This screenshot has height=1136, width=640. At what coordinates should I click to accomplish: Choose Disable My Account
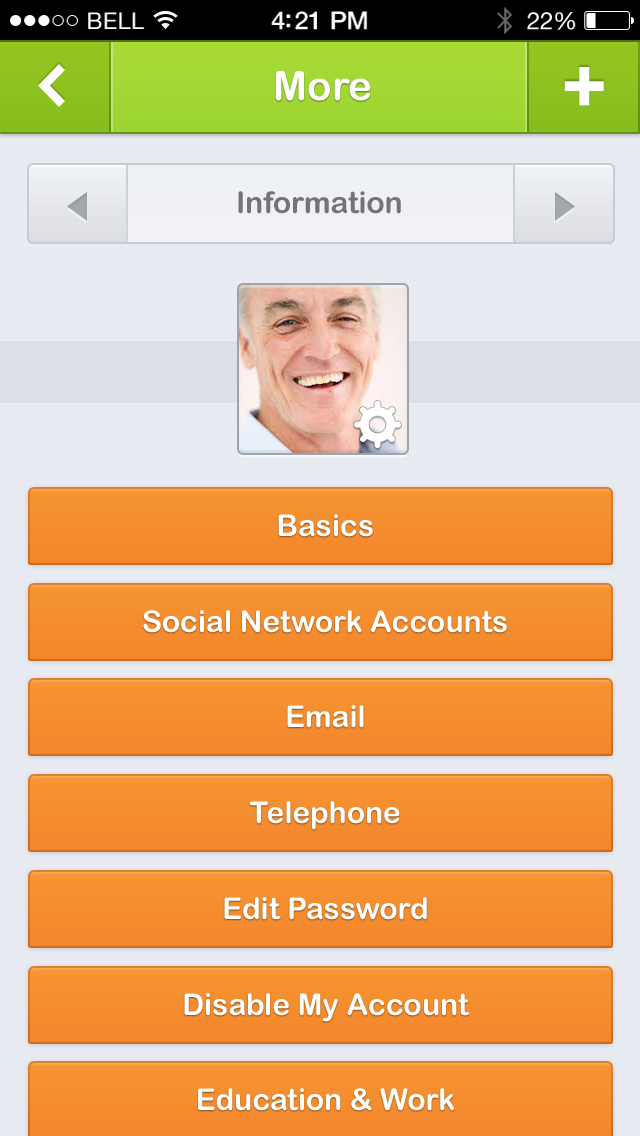click(320, 1005)
